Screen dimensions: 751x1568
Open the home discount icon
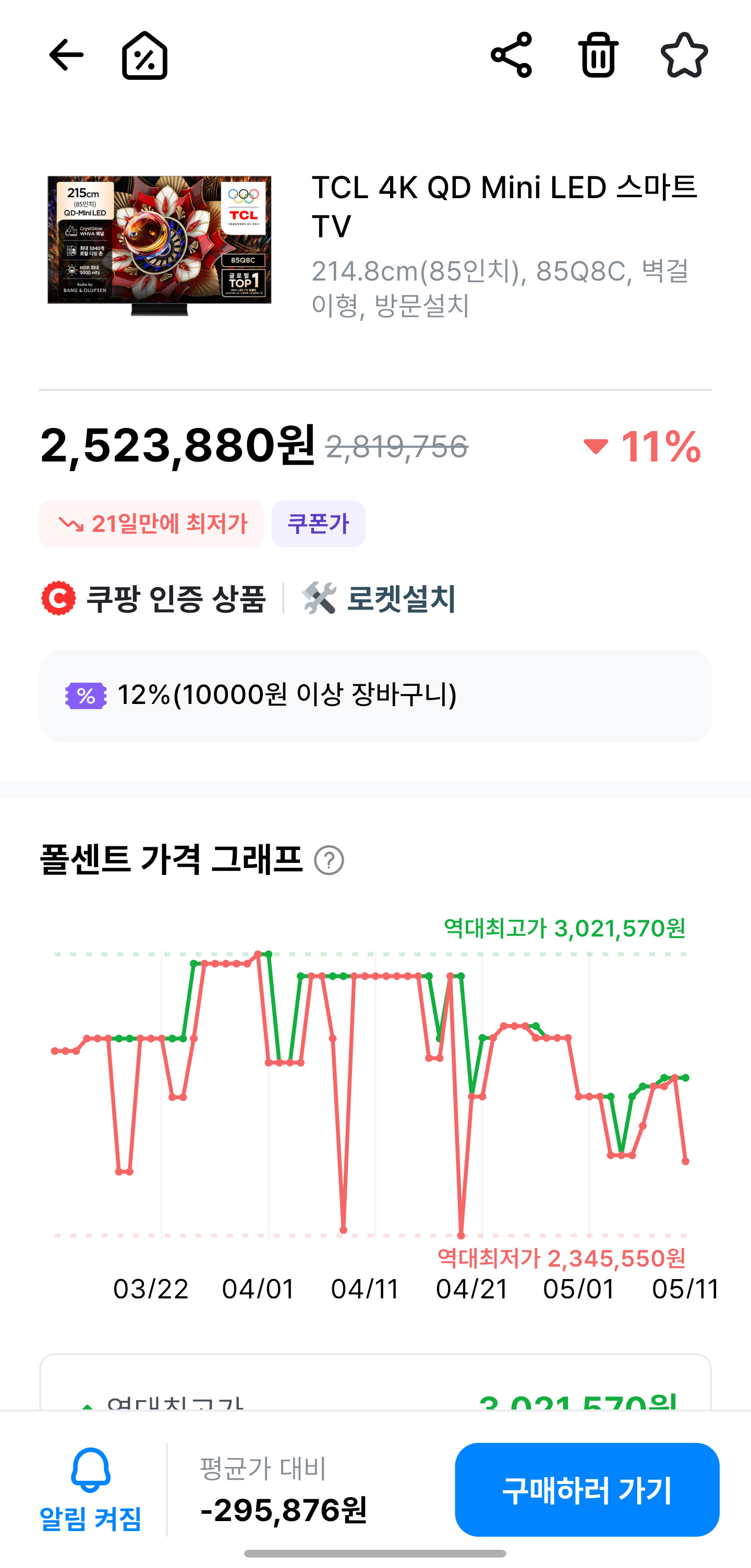tap(145, 55)
